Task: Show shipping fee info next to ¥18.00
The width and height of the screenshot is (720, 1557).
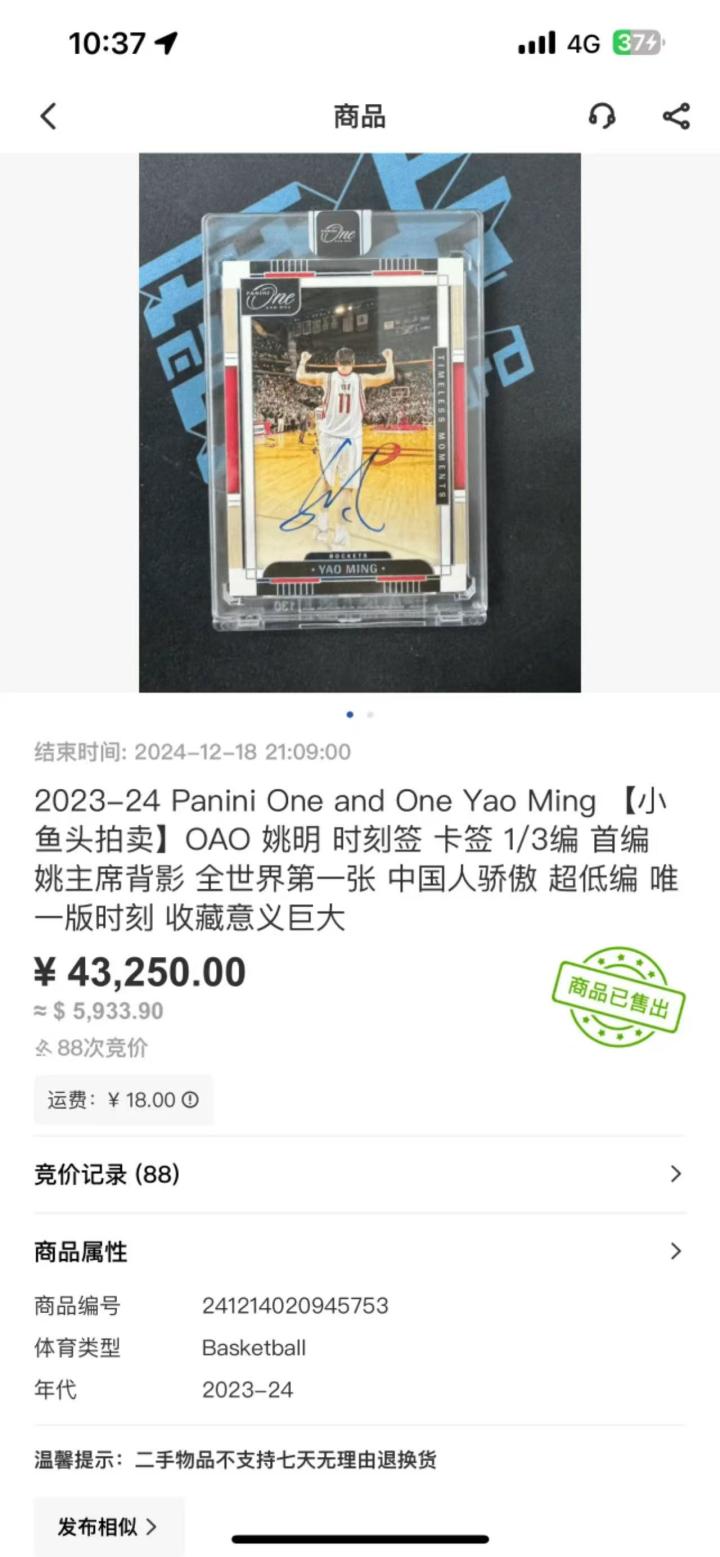Action: (190, 1100)
